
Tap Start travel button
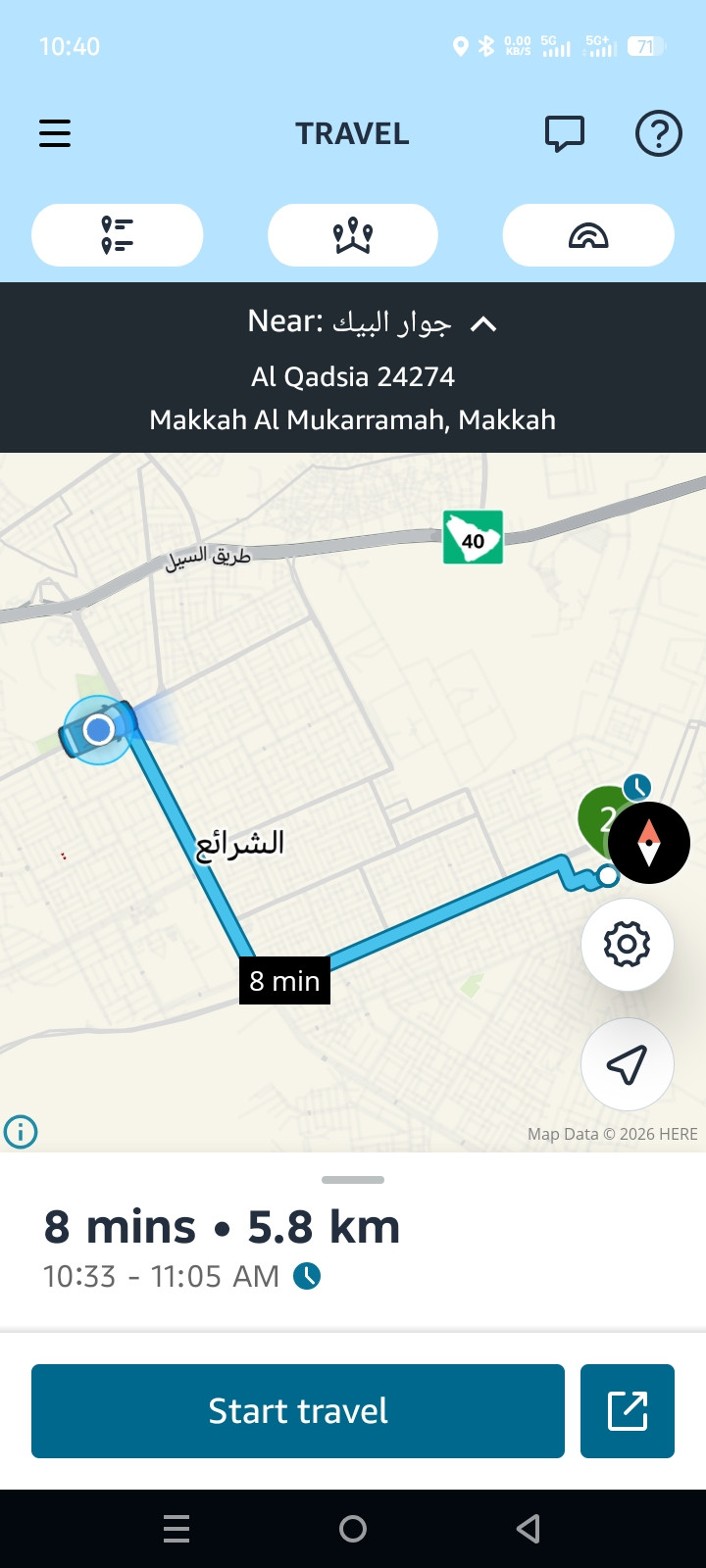298,1411
